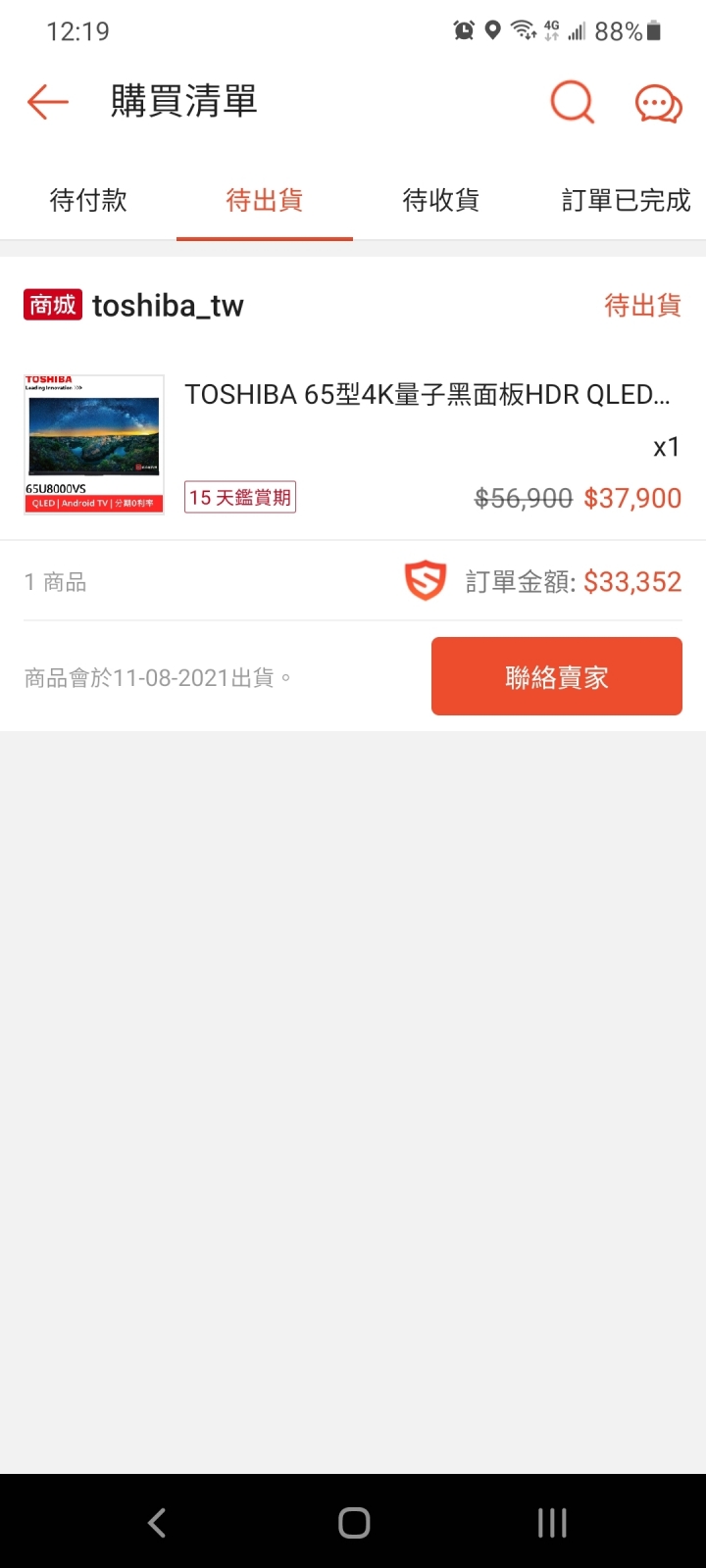Select the 待出貨 tab
Image resolution: width=706 pixels, height=1568 pixels.
[265, 201]
